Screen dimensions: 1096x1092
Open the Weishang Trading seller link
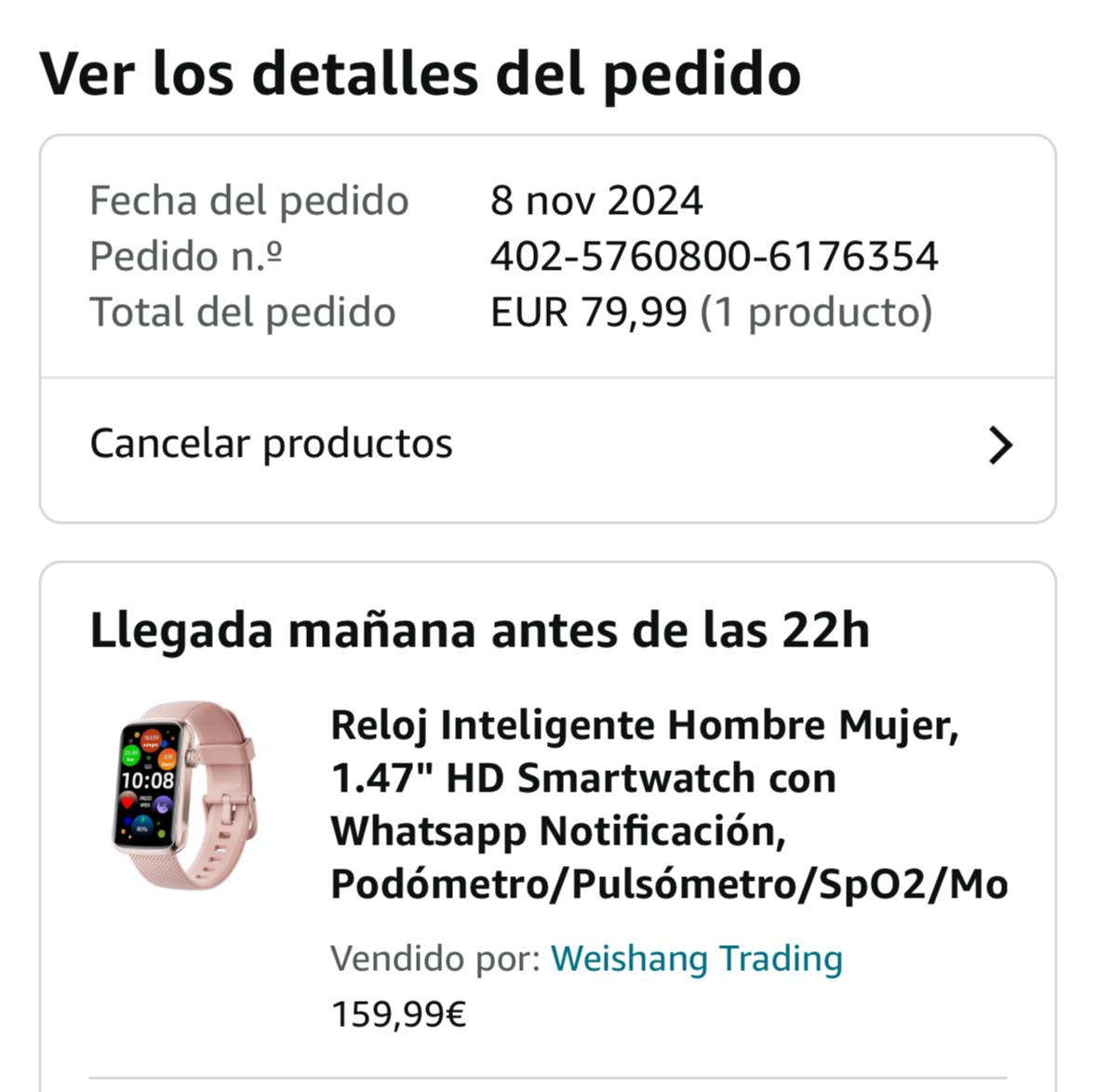pyautogui.click(x=696, y=958)
